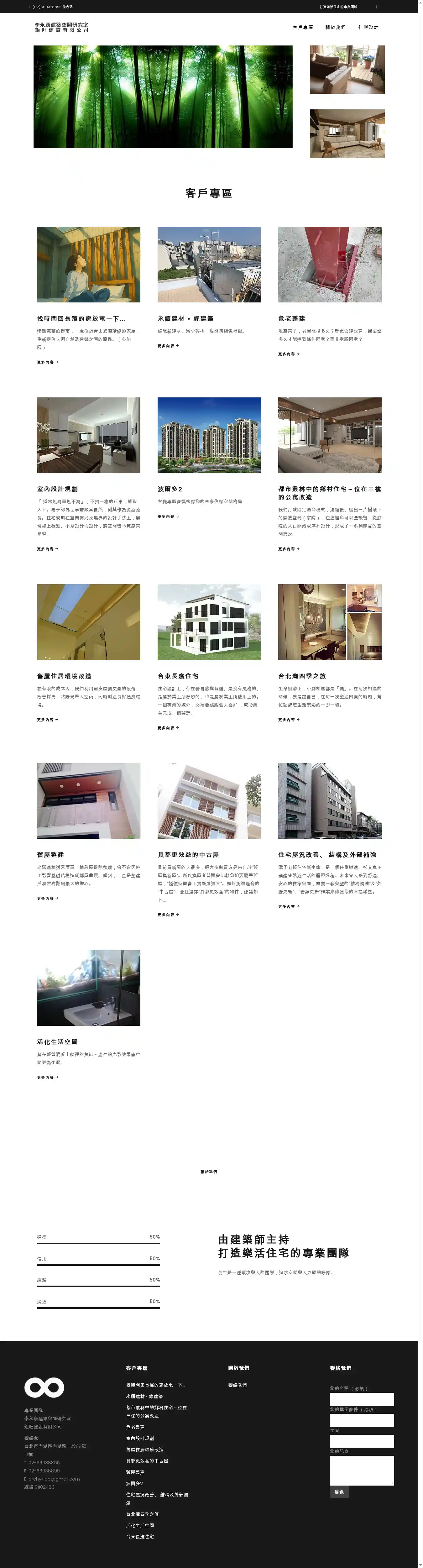Open the 永續建材・綠建築 card image
Image resolution: width=423 pixels, height=1568 pixels.
[x=209, y=264]
